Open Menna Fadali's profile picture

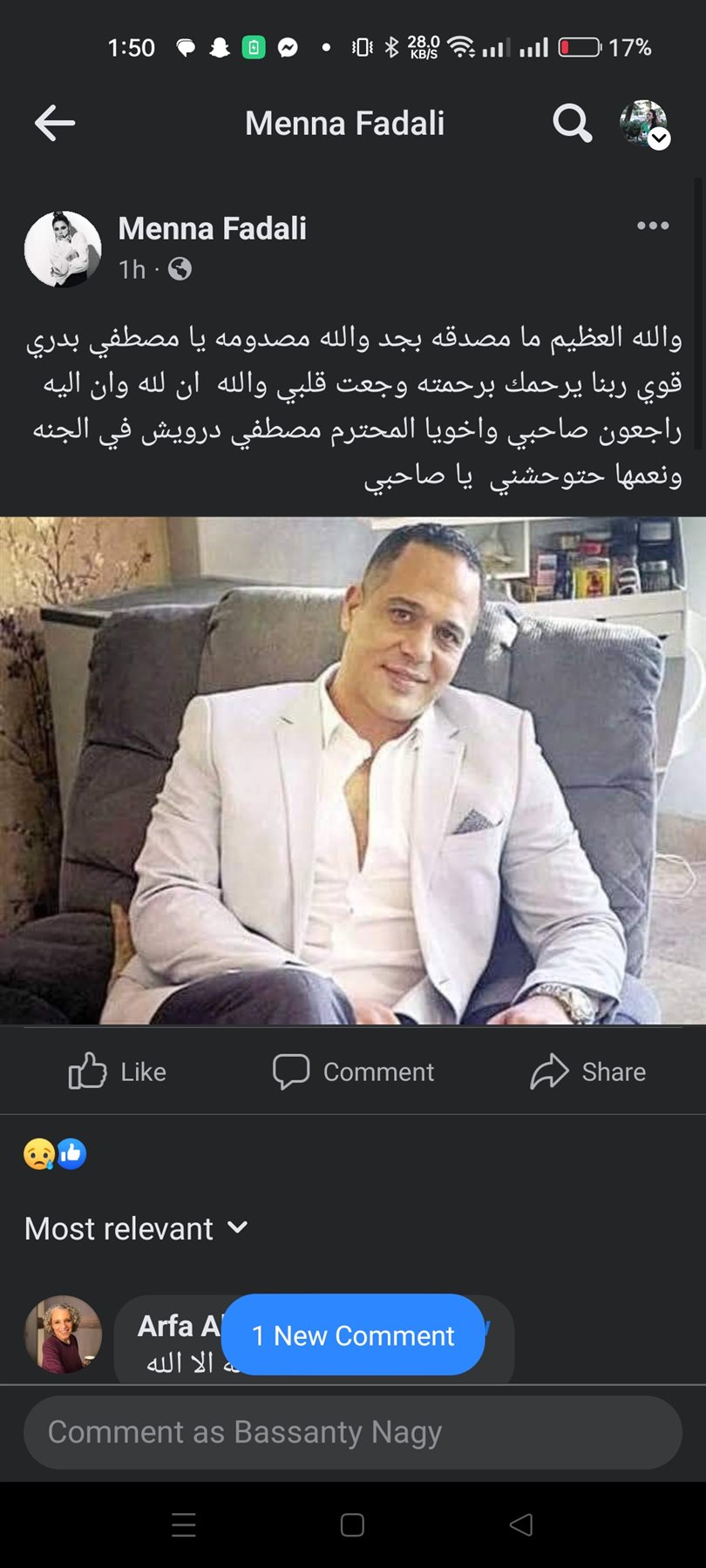[x=63, y=249]
